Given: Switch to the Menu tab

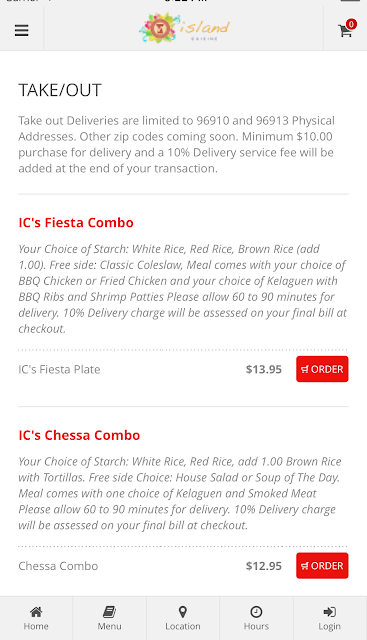Looking at the screenshot, I should point(109,618).
